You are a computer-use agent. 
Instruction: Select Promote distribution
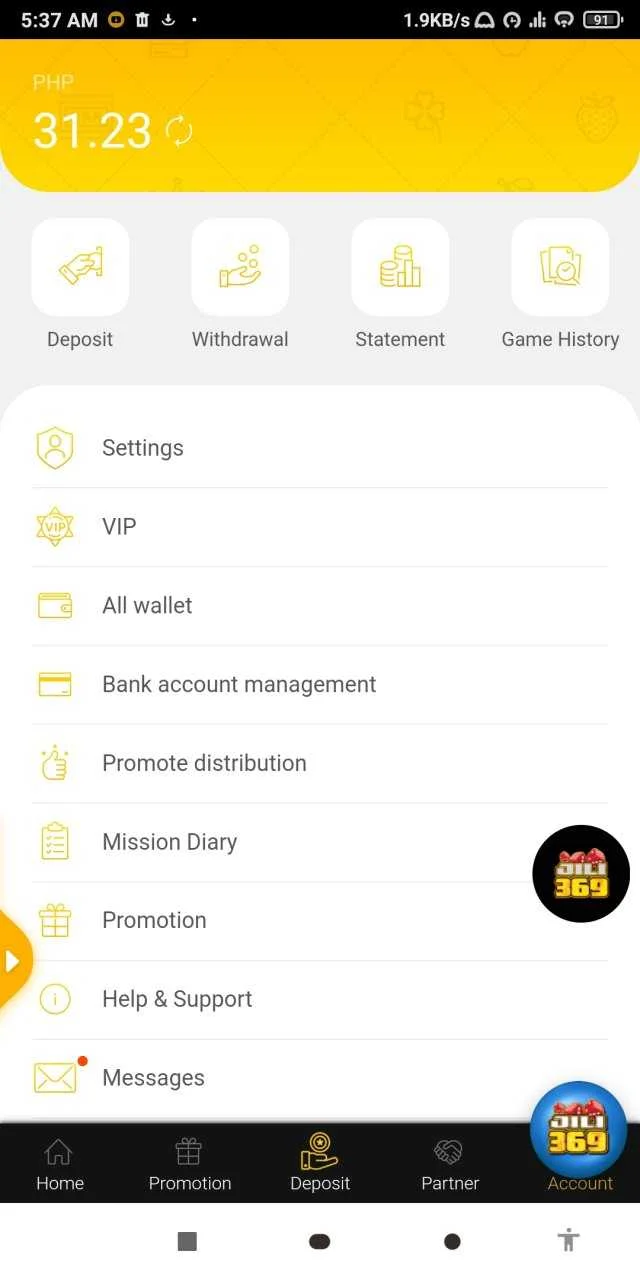320,764
